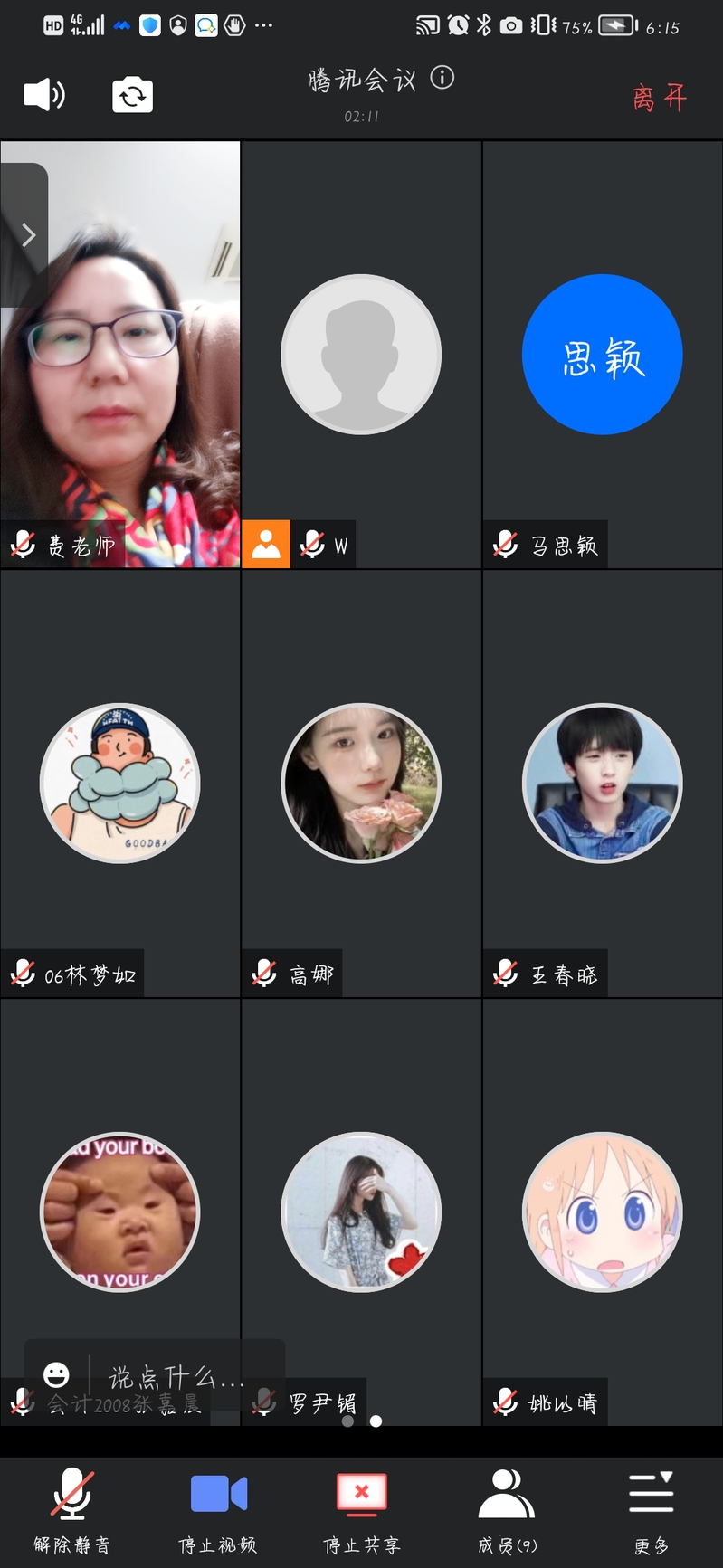Select 高娜's participant tile
Image resolution: width=723 pixels, height=1568 pixels.
pyautogui.click(x=361, y=783)
